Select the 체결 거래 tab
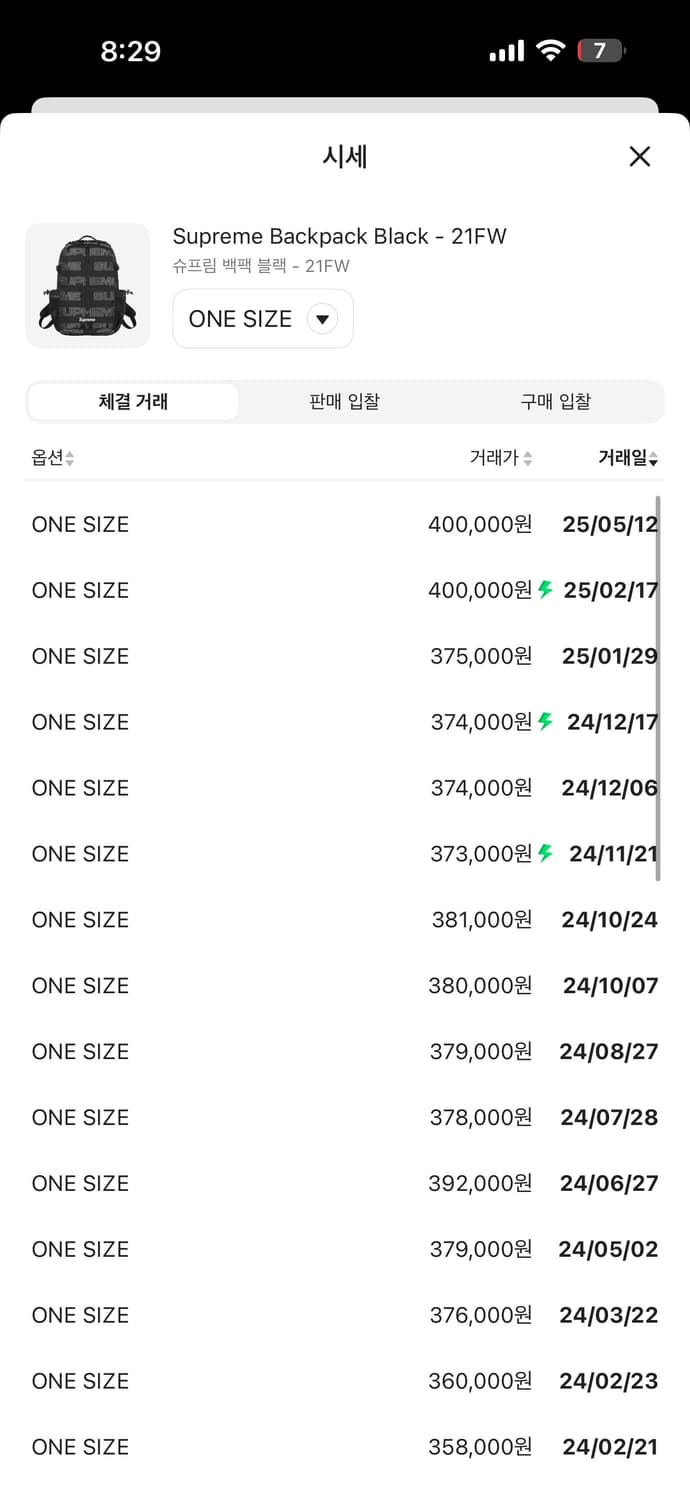Screen dimensions: 690x1500 coord(133,402)
